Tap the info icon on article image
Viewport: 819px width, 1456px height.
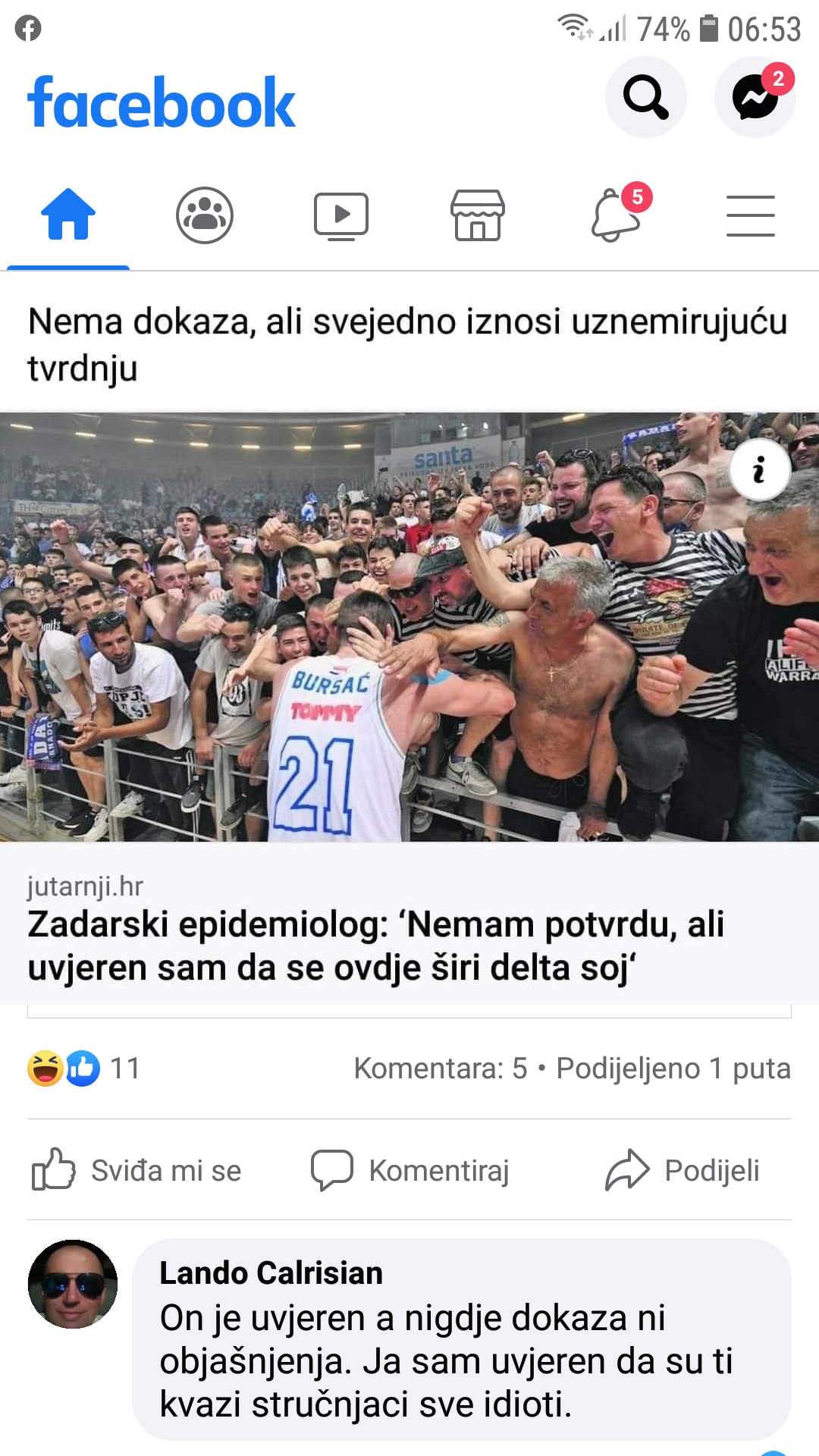760,470
